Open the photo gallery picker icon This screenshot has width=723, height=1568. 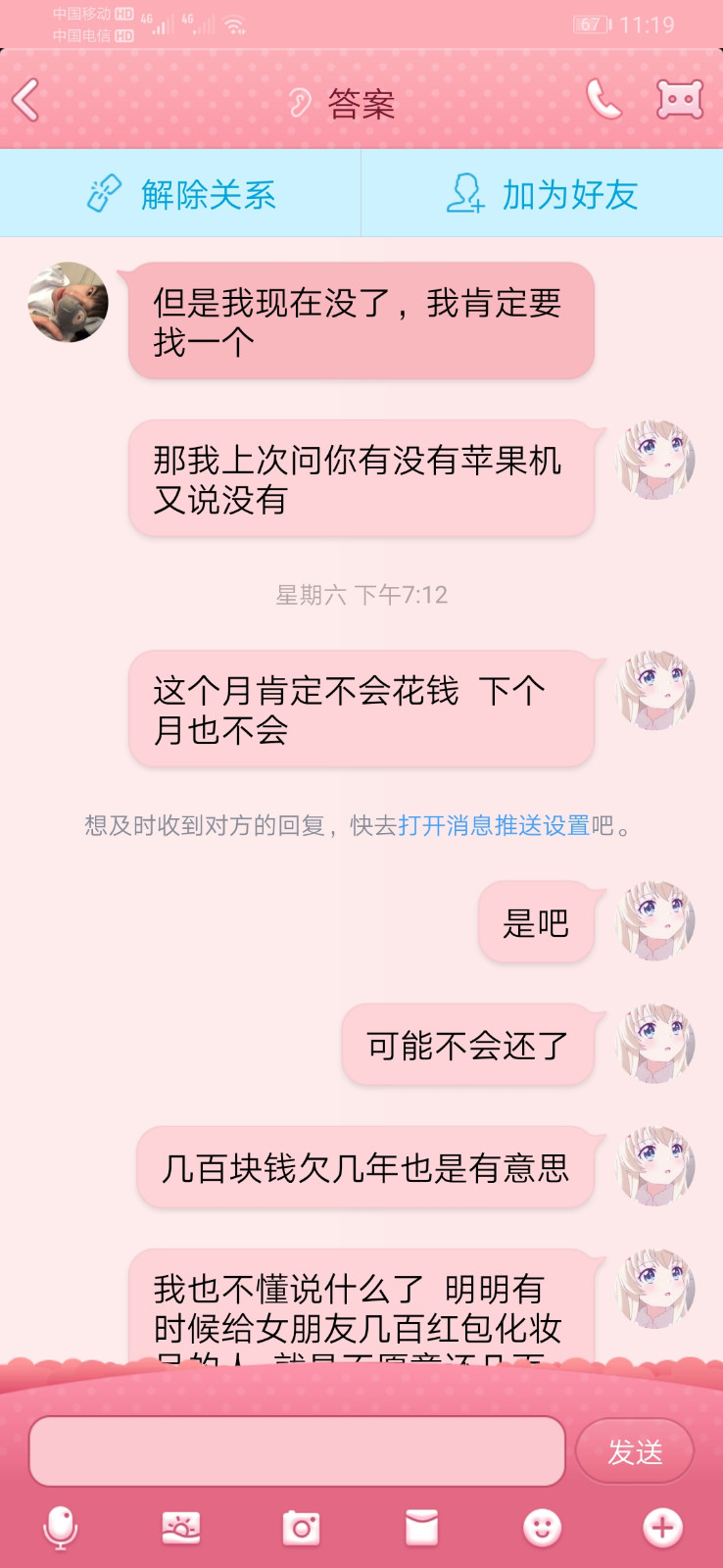181,1528
